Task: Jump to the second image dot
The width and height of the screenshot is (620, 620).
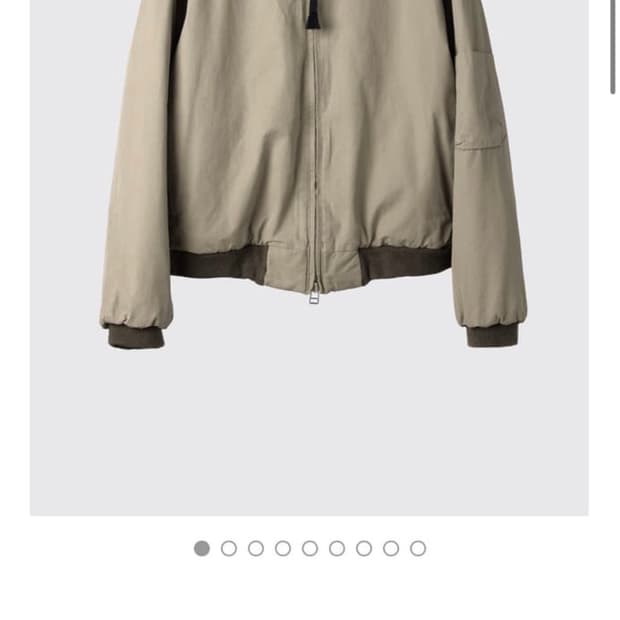Action: pyautogui.click(x=229, y=548)
